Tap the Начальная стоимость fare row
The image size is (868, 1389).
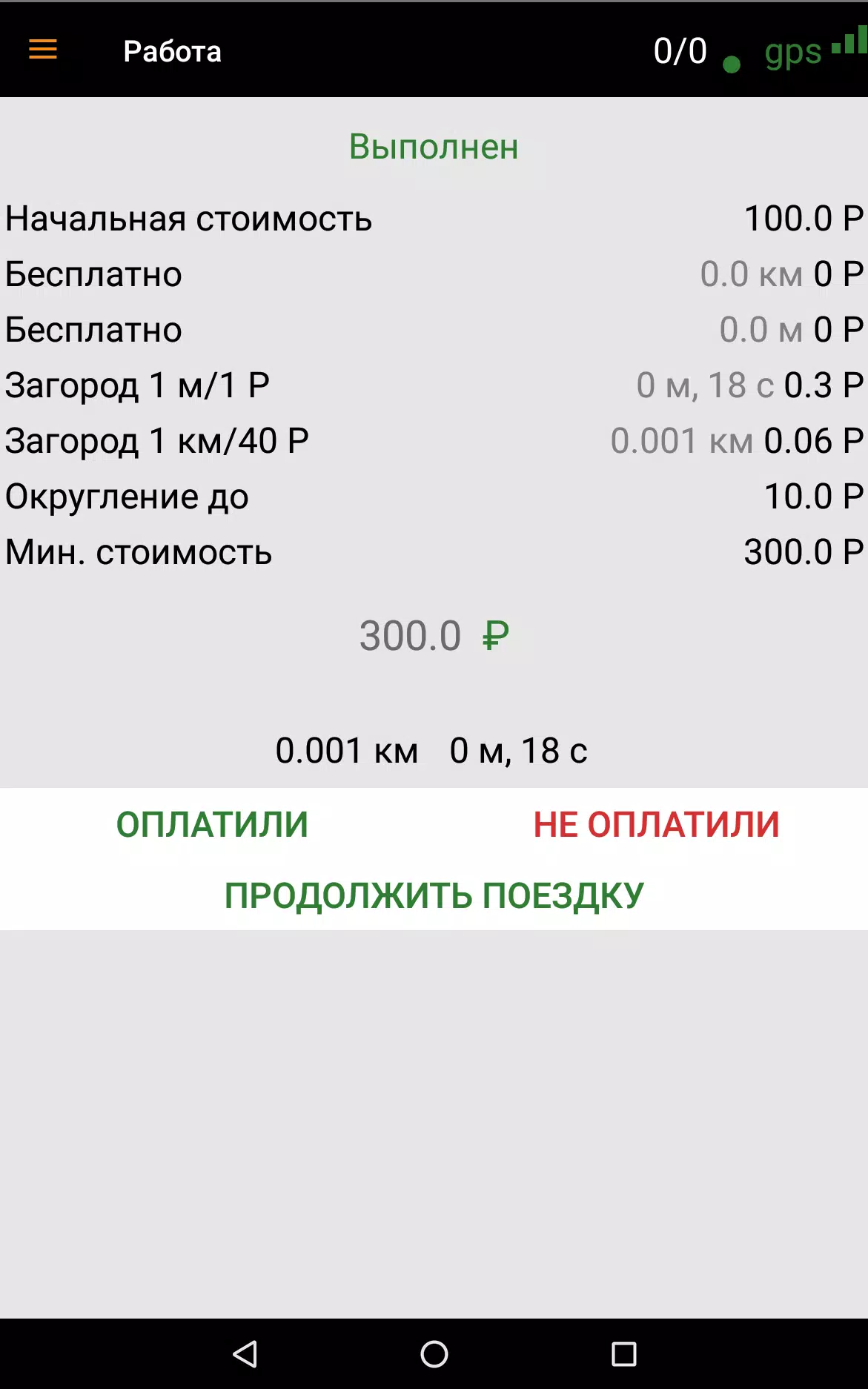point(433,218)
